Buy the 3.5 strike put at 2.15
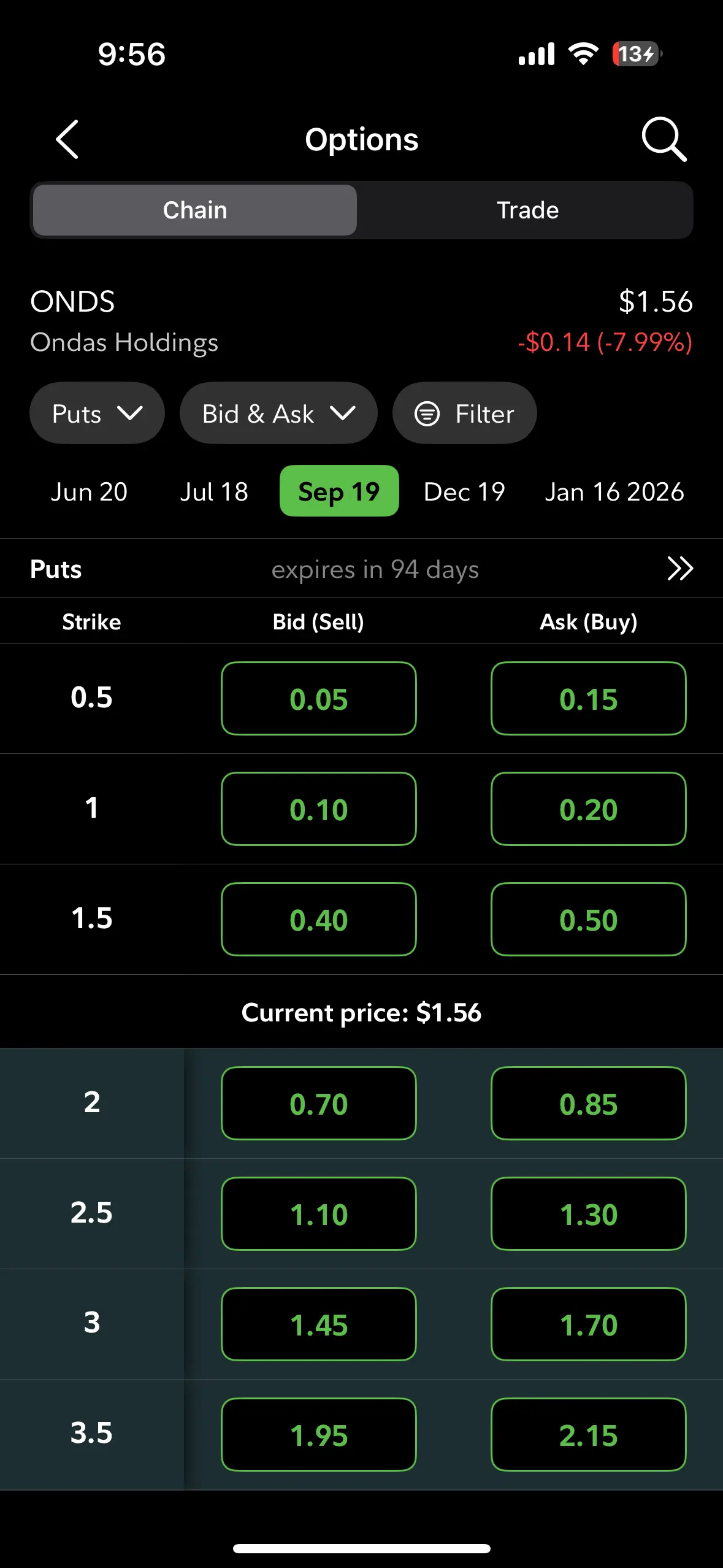The image size is (723, 1568). tap(589, 1435)
